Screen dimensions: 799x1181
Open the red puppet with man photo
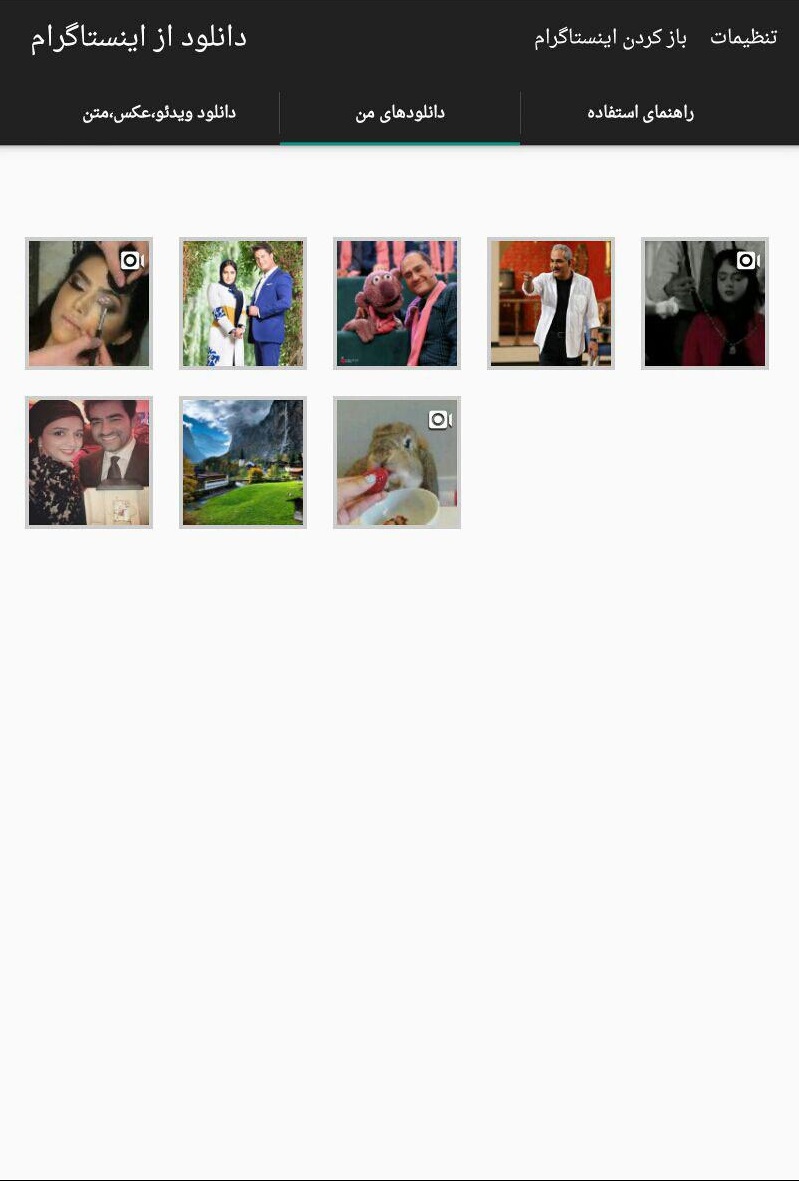tap(397, 303)
